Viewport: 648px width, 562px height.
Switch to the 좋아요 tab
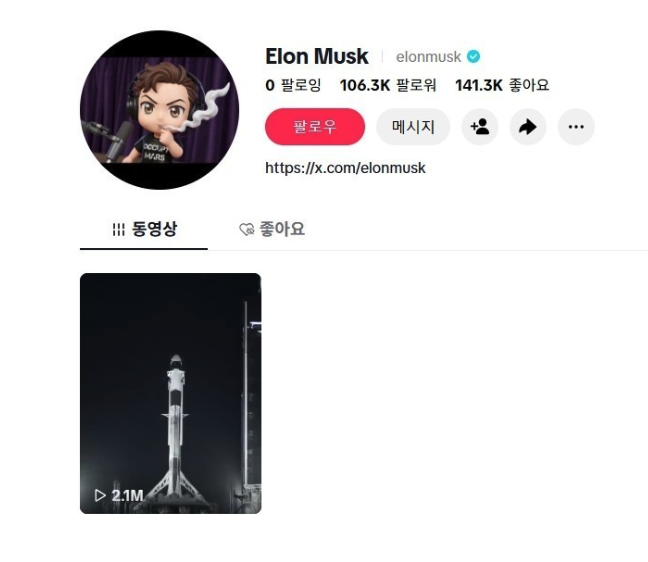click(x=272, y=230)
